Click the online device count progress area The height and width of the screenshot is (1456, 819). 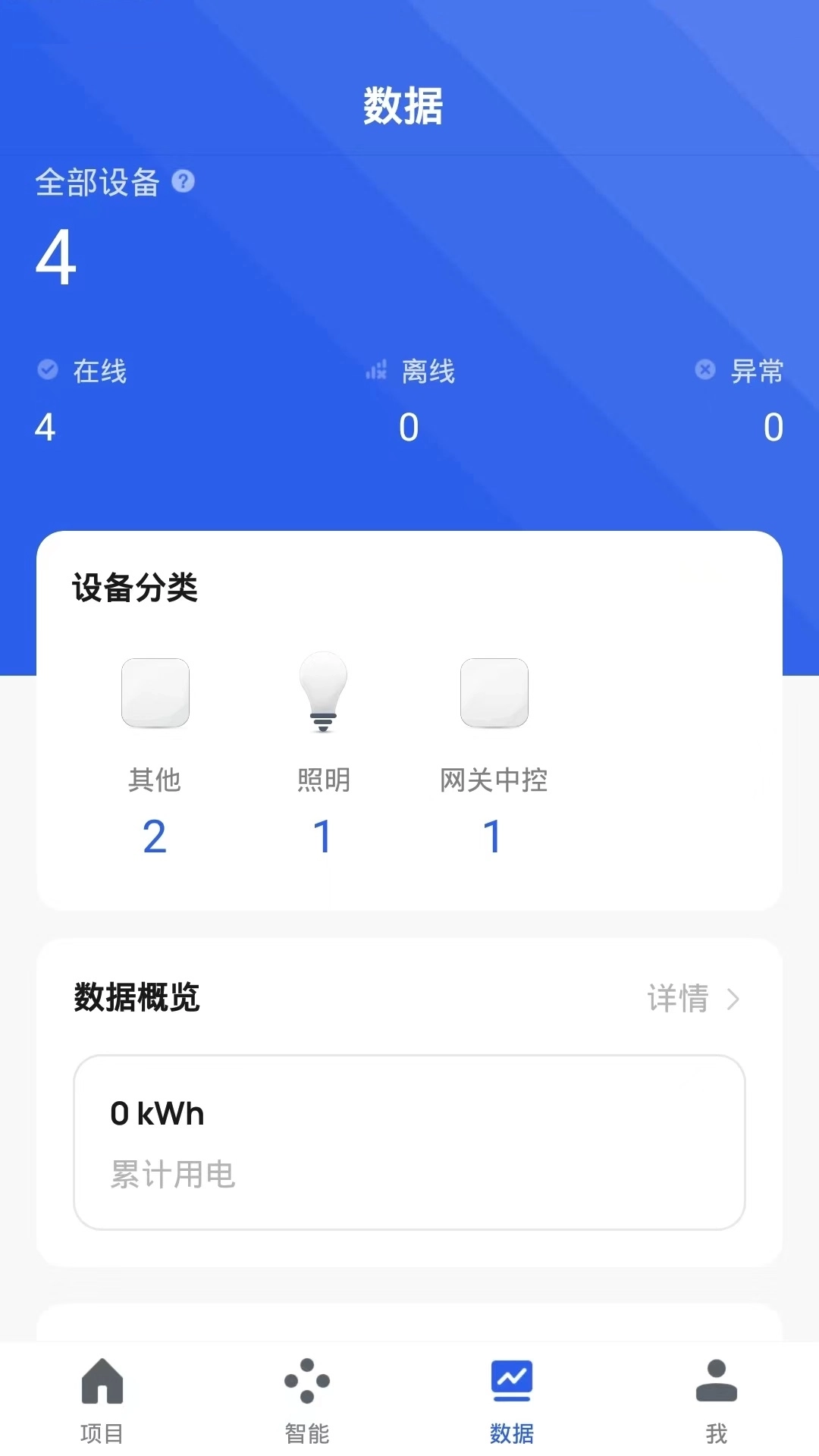pyautogui.click(x=45, y=428)
